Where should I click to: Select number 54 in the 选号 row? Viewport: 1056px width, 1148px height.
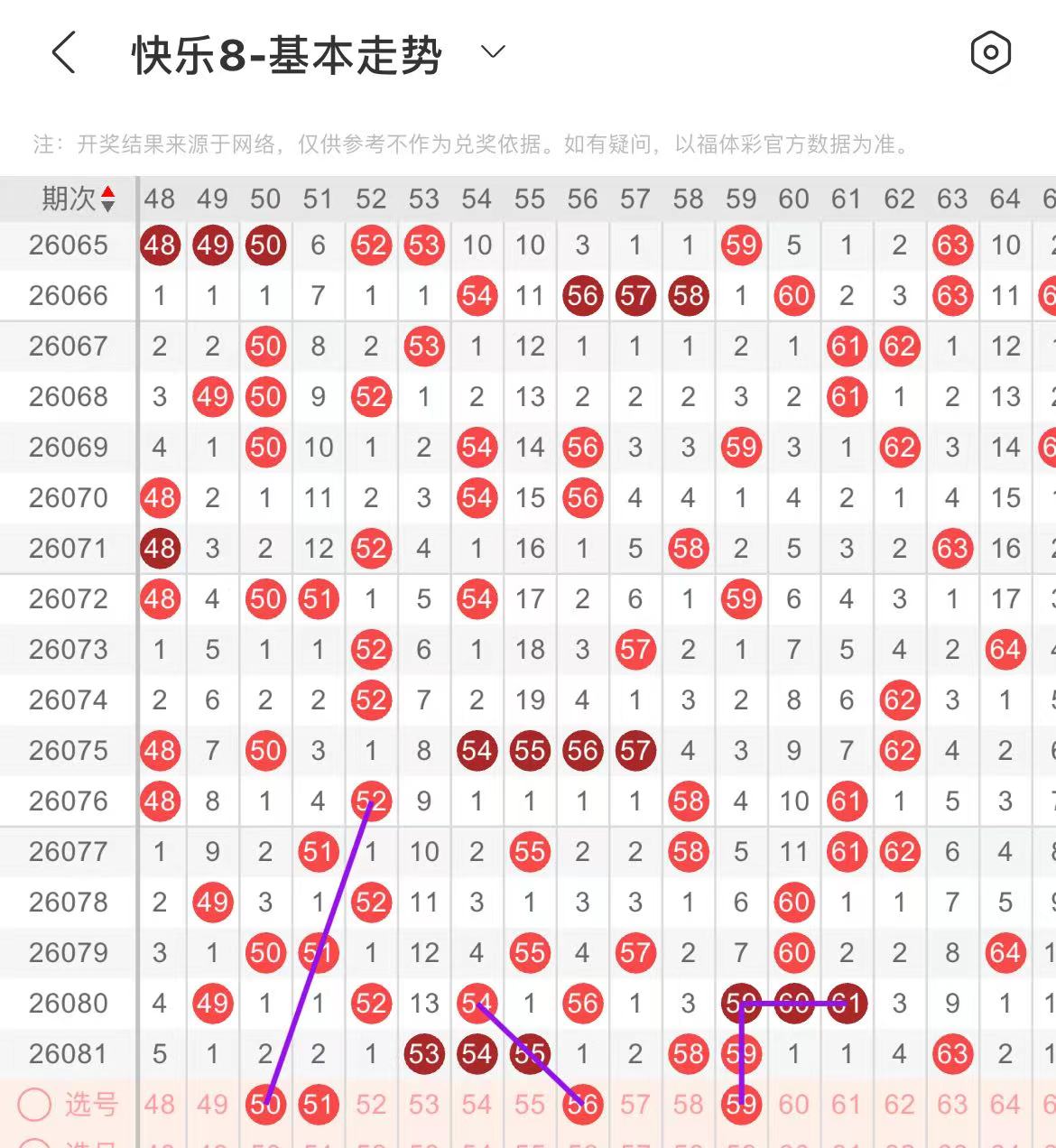click(477, 1104)
